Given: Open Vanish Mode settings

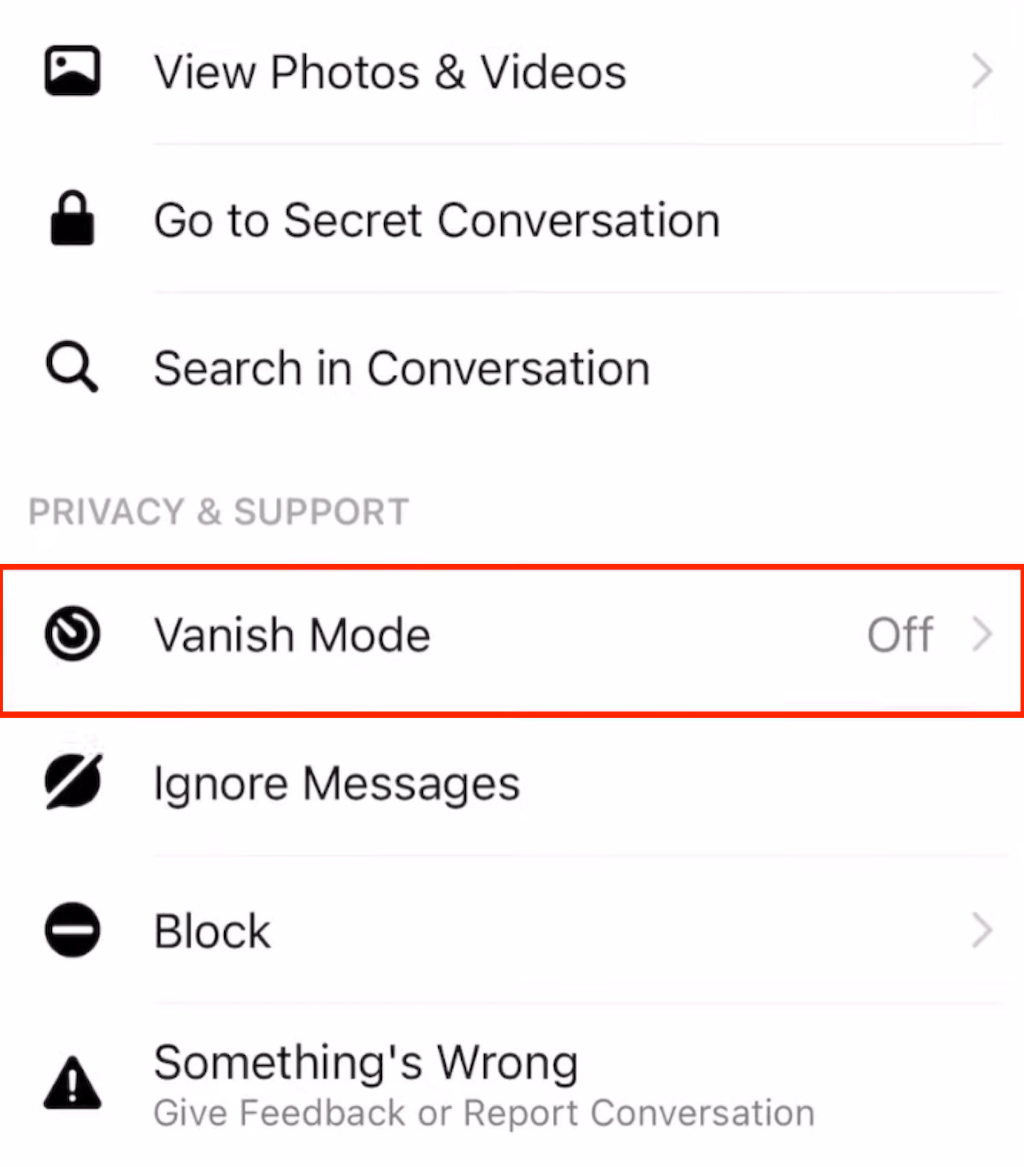Looking at the screenshot, I should point(510,636).
